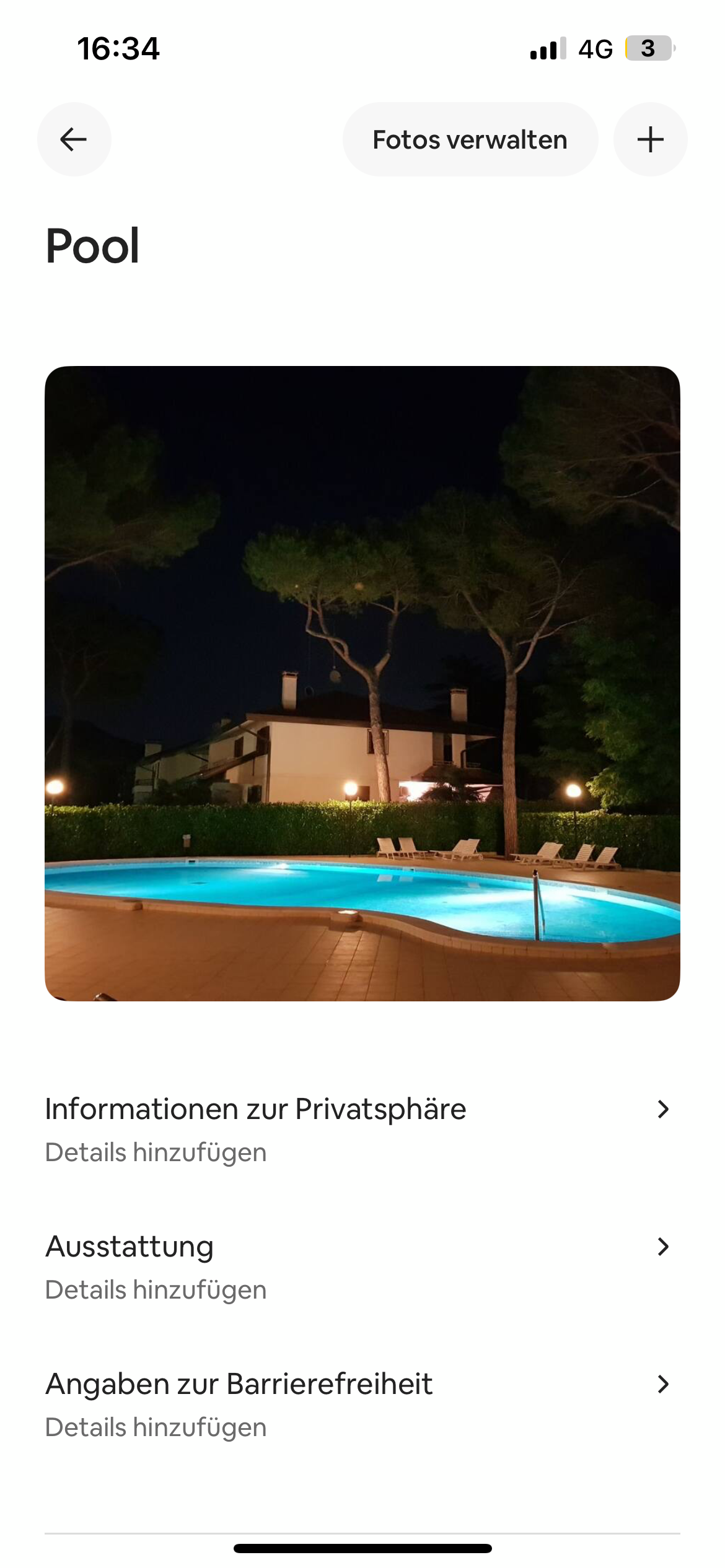Open Fotos verwalten
This screenshot has height=1568, width=725.
470,139
